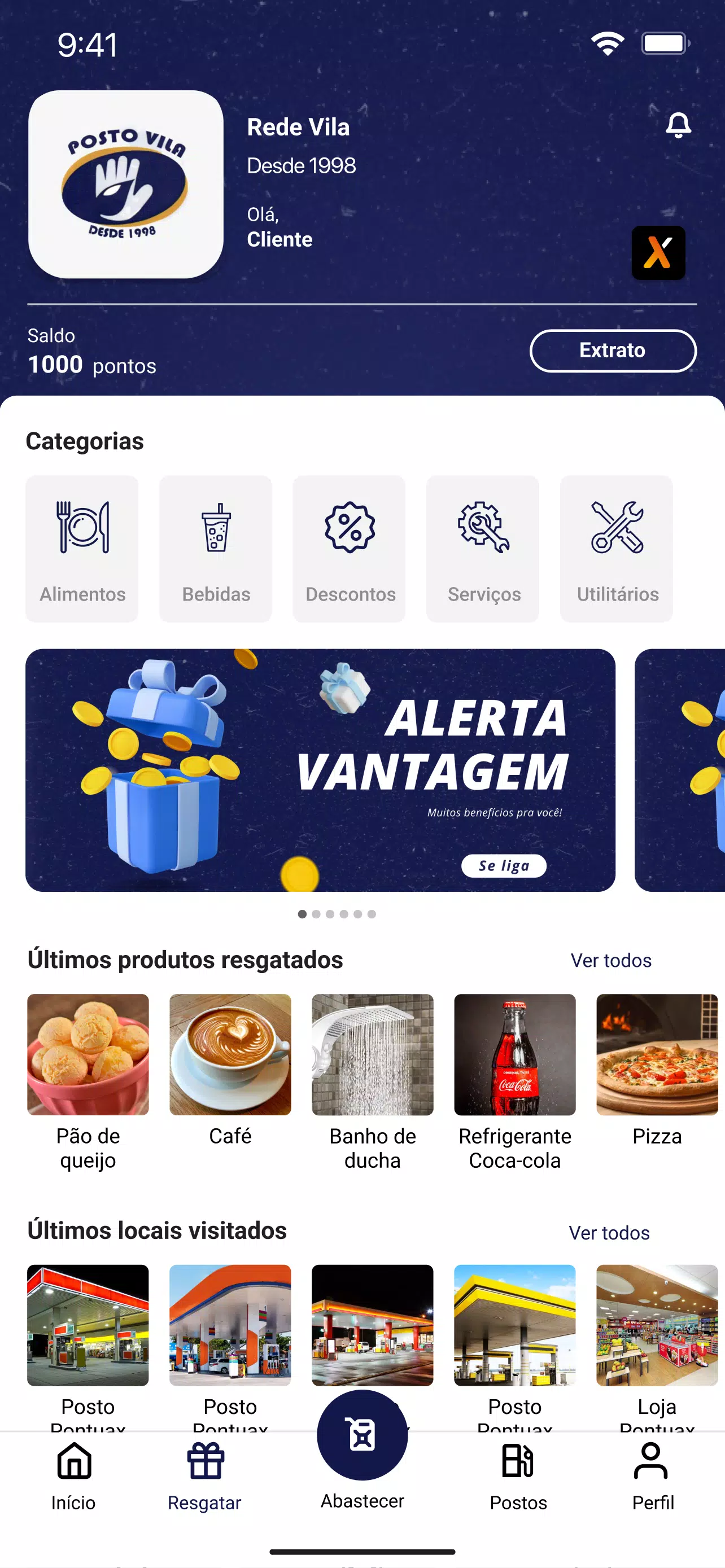Viewport: 725px width, 1568px height.
Task: Open the Perfil tab
Action: point(653,1477)
